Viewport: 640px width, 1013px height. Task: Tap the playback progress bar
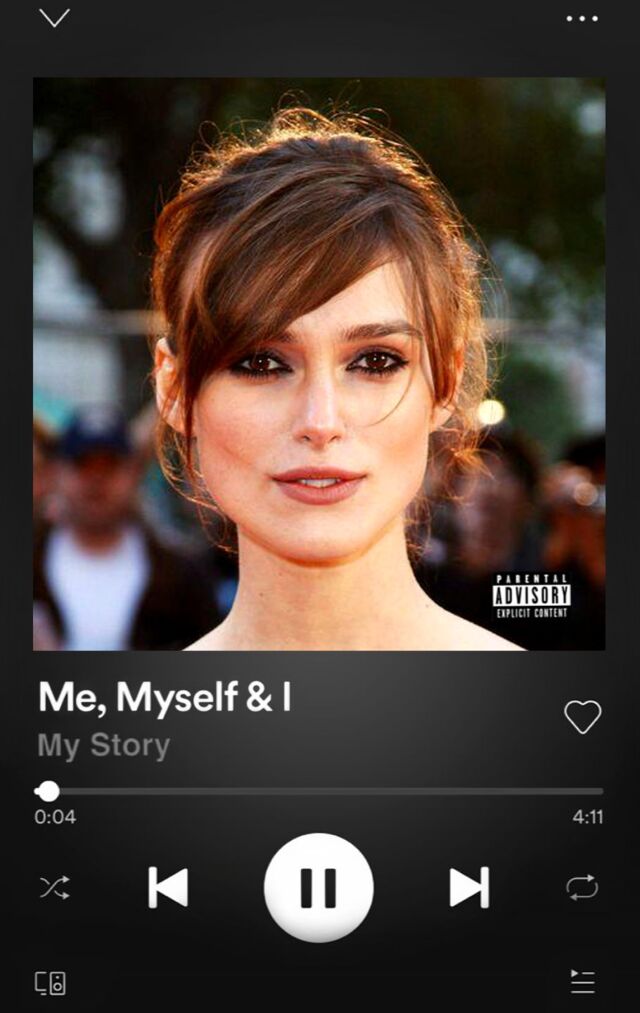[320, 791]
